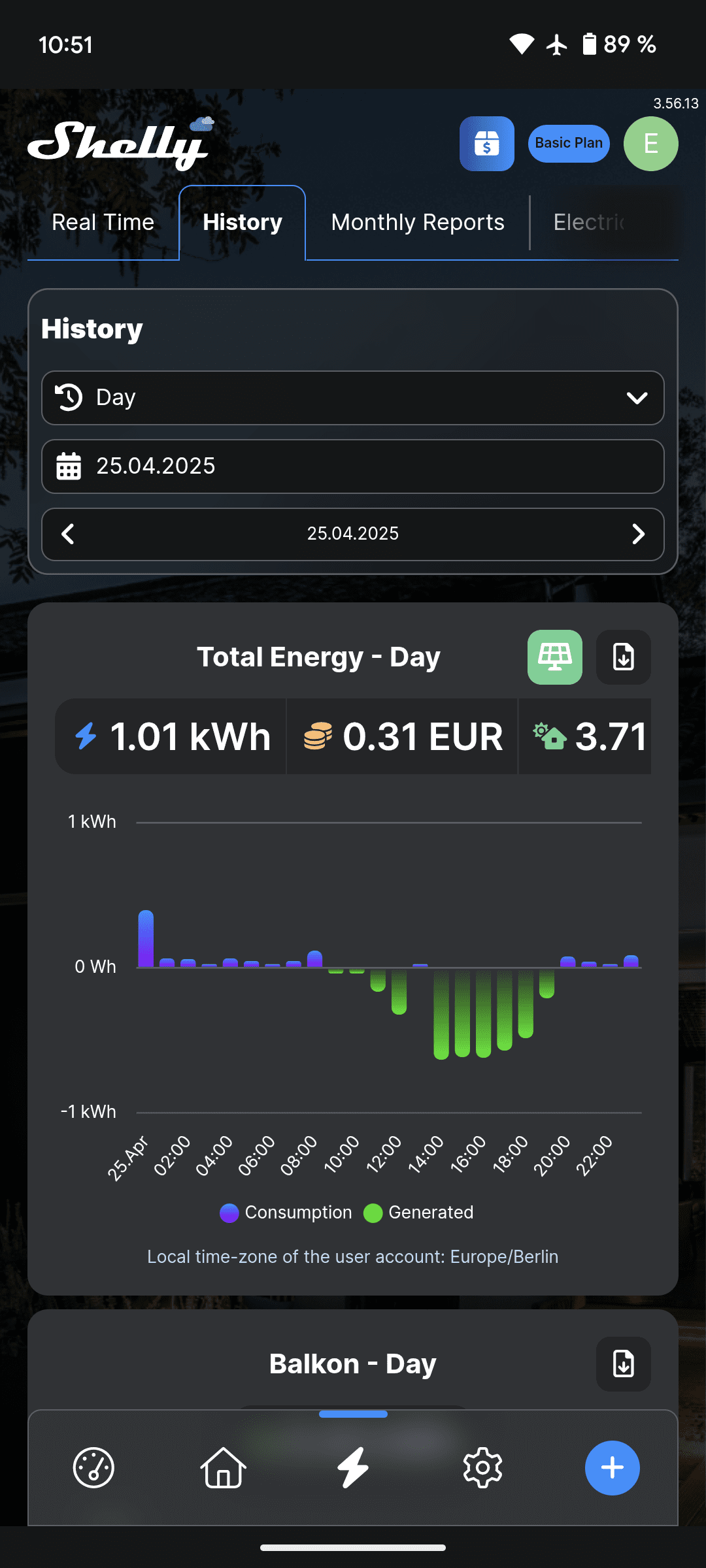Open the user profile avatar
Viewport: 706px width, 1568px height.
(x=650, y=144)
